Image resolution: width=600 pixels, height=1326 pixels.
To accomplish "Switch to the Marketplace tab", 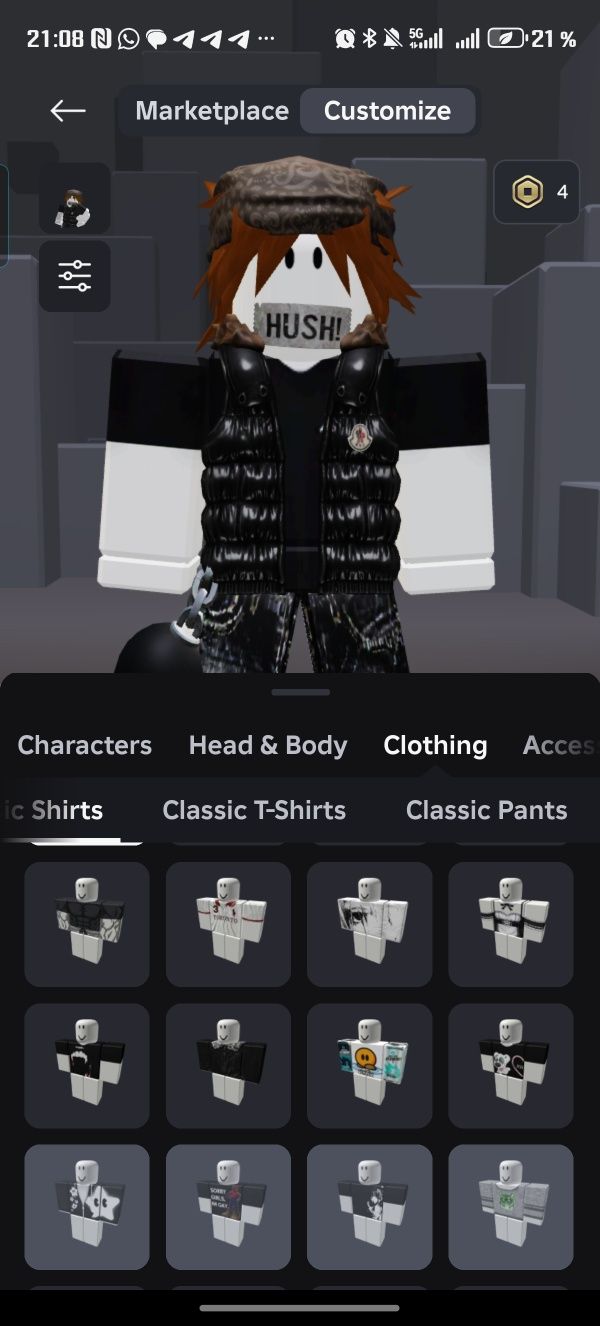I will 212,110.
